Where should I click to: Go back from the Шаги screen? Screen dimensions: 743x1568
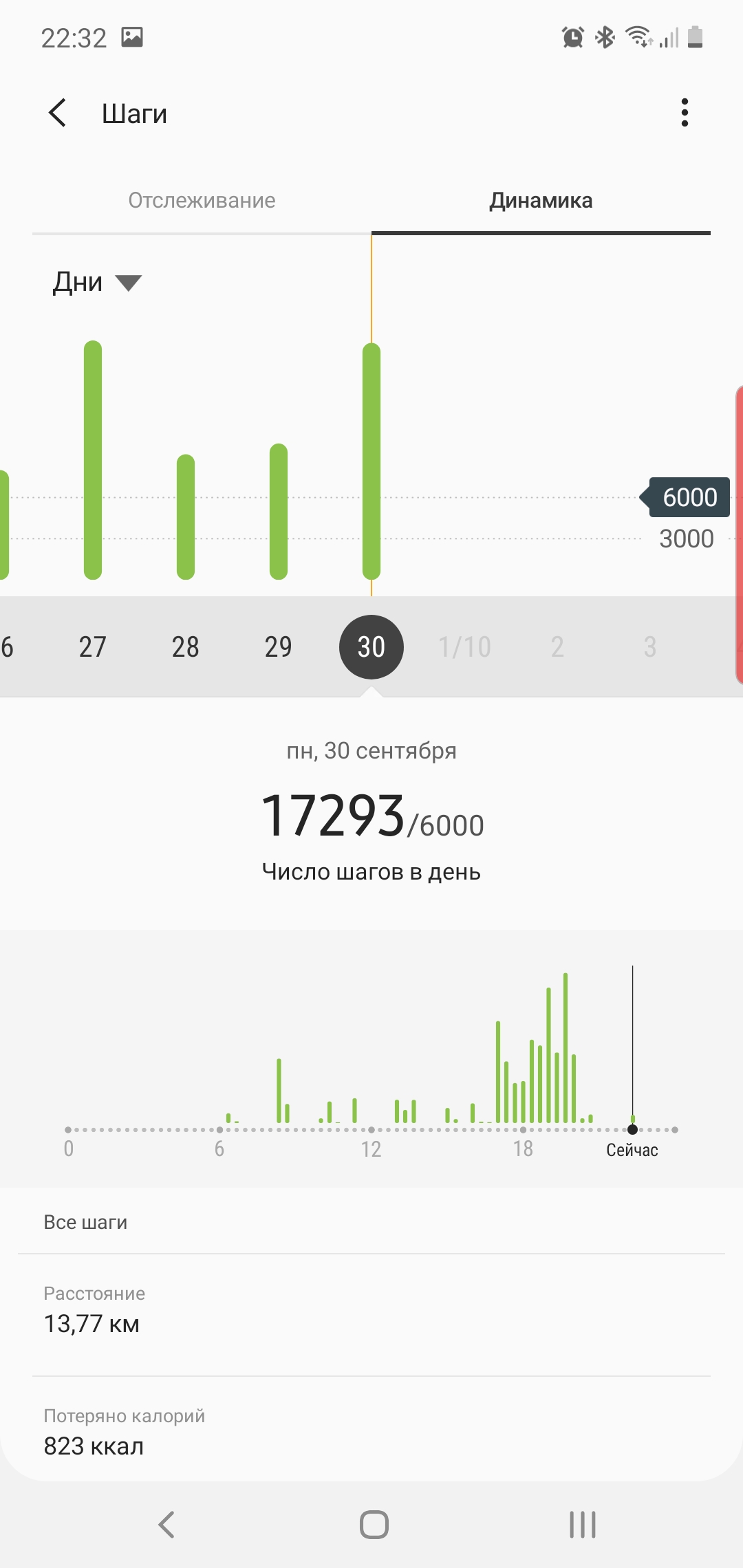58,113
